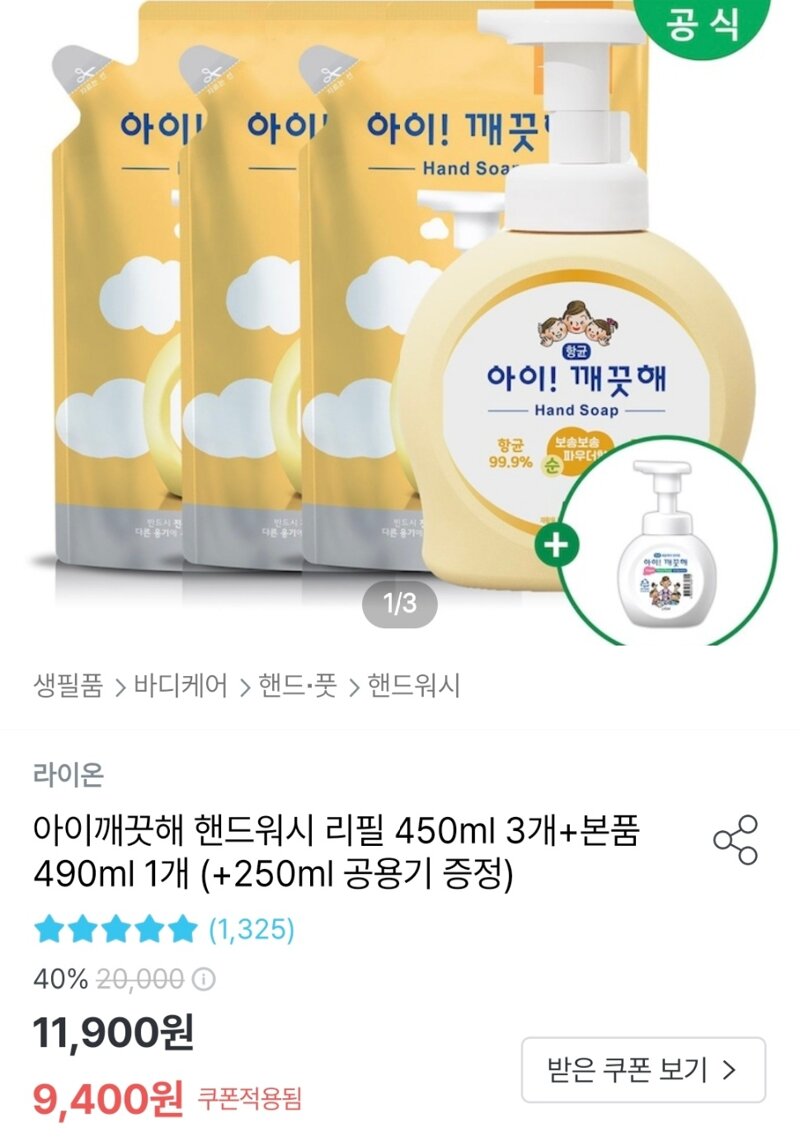View the 1,325 reviews

coord(251,930)
